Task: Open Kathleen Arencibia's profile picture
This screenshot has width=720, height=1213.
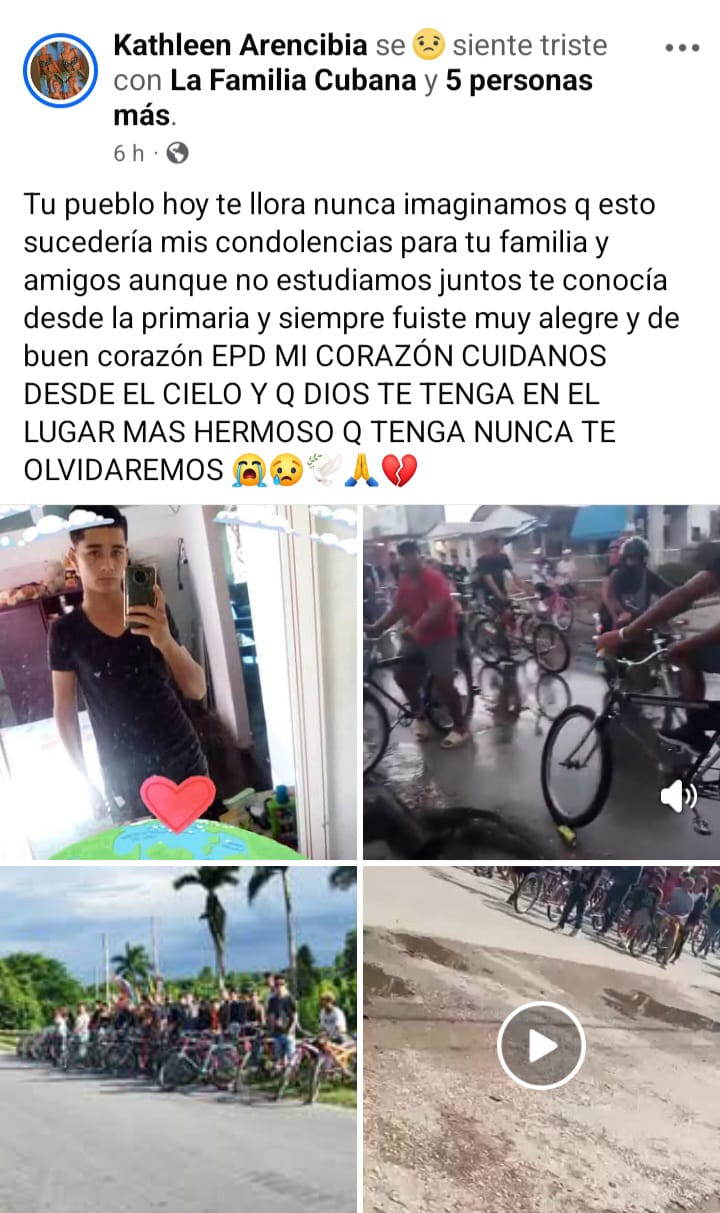Action: pos(60,71)
